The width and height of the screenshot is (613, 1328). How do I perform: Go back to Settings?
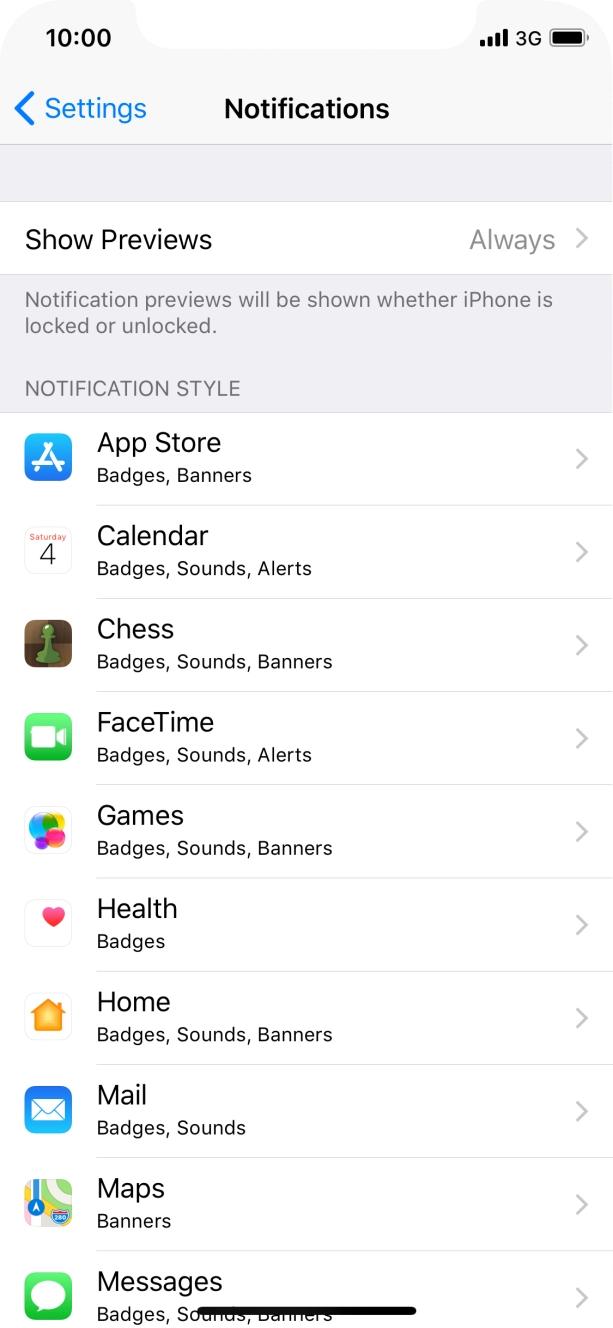pos(80,108)
